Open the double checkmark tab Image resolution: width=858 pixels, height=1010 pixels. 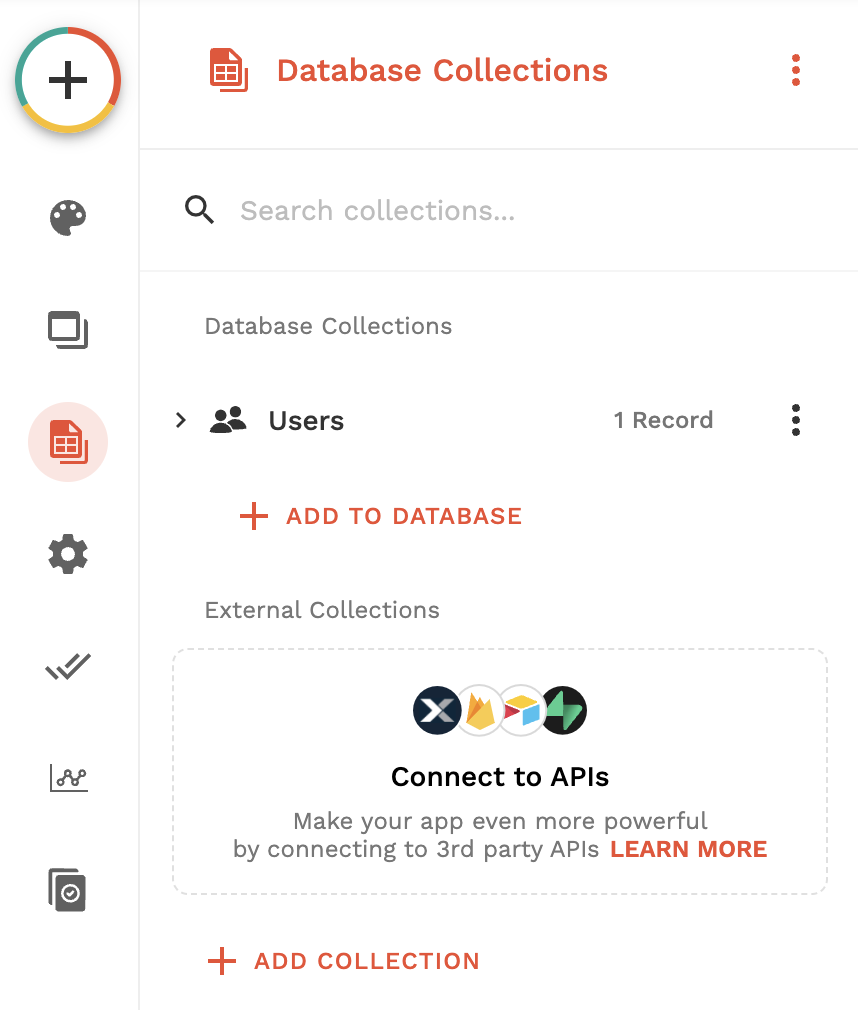68,666
